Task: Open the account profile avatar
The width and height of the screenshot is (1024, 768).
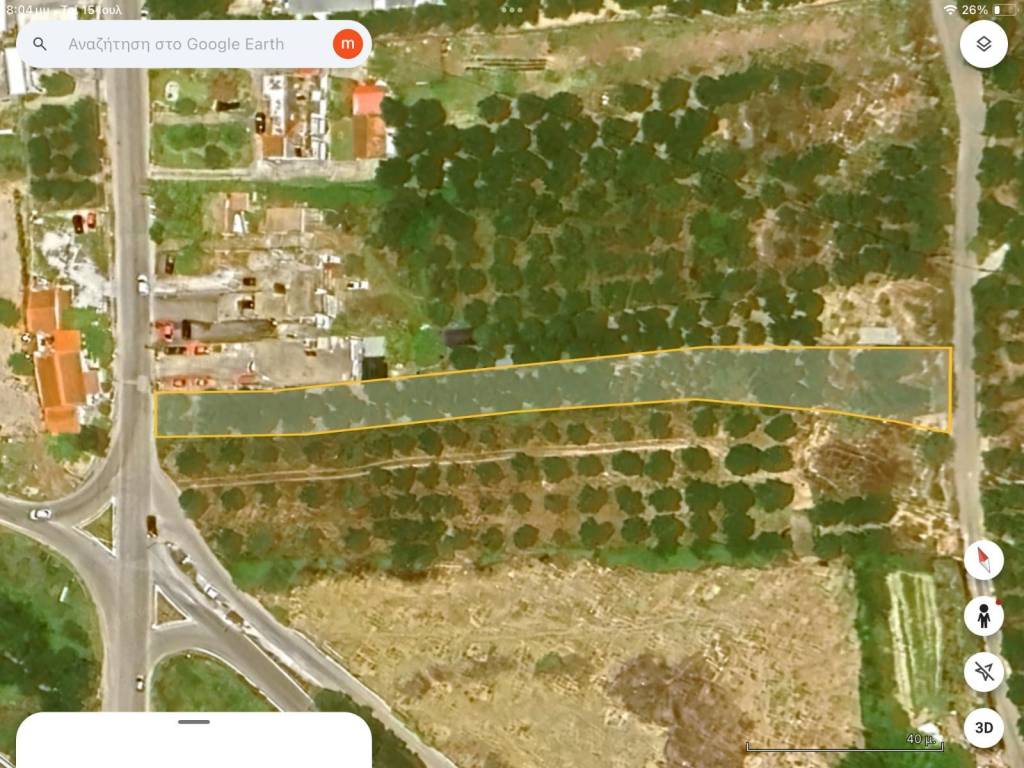Action: (x=347, y=44)
